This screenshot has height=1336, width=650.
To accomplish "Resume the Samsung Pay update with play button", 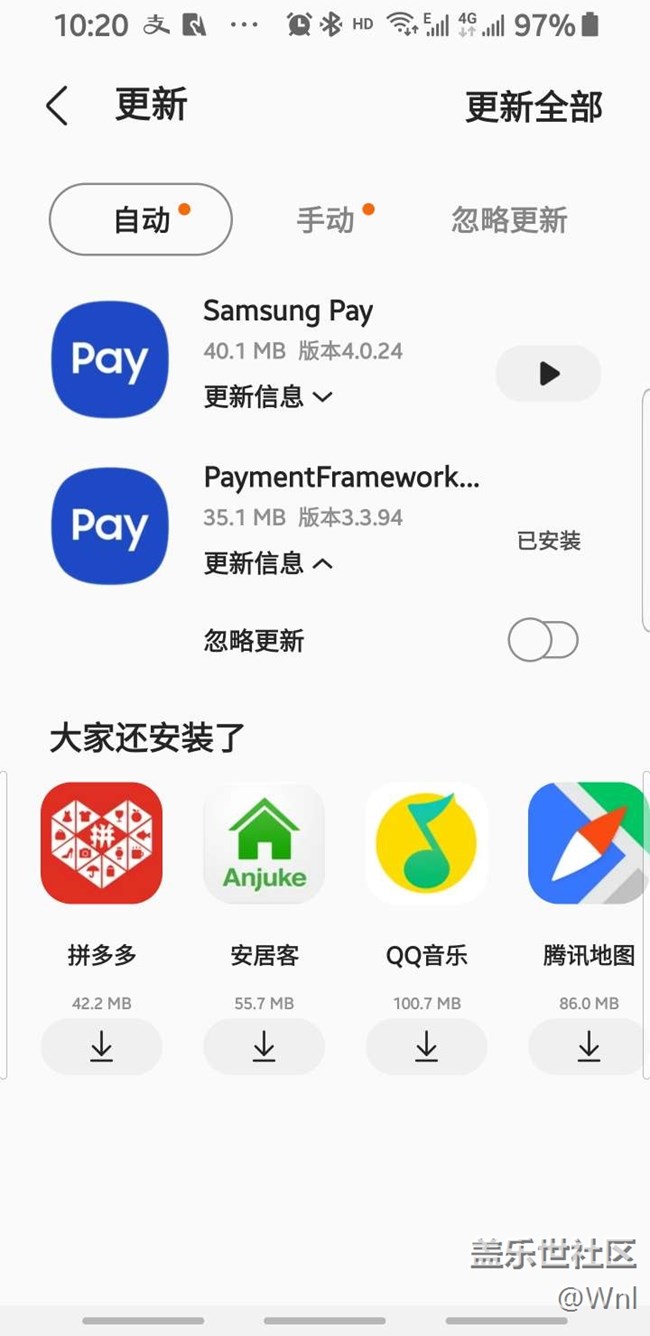I will tap(548, 374).
